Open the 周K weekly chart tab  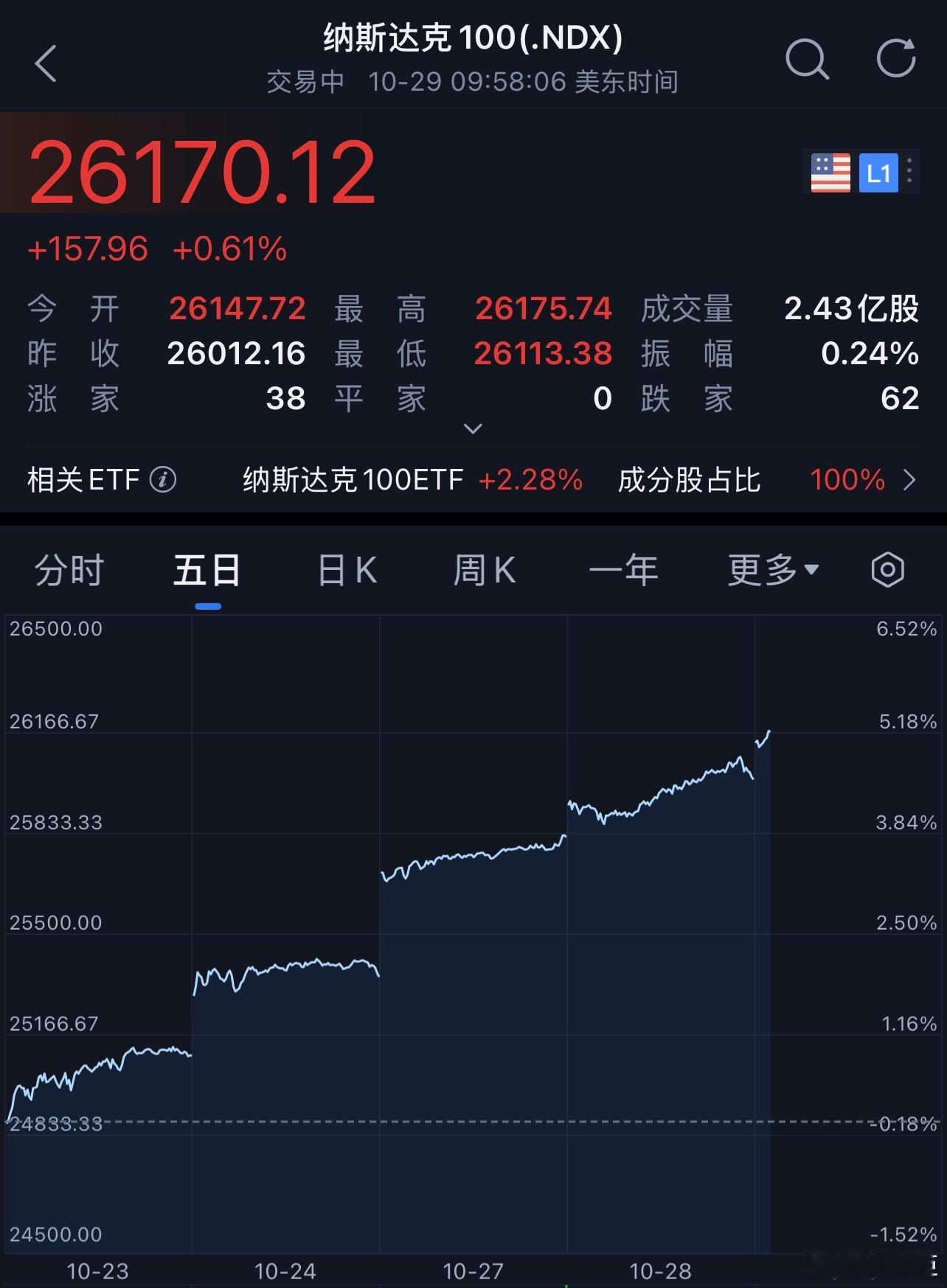(484, 569)
